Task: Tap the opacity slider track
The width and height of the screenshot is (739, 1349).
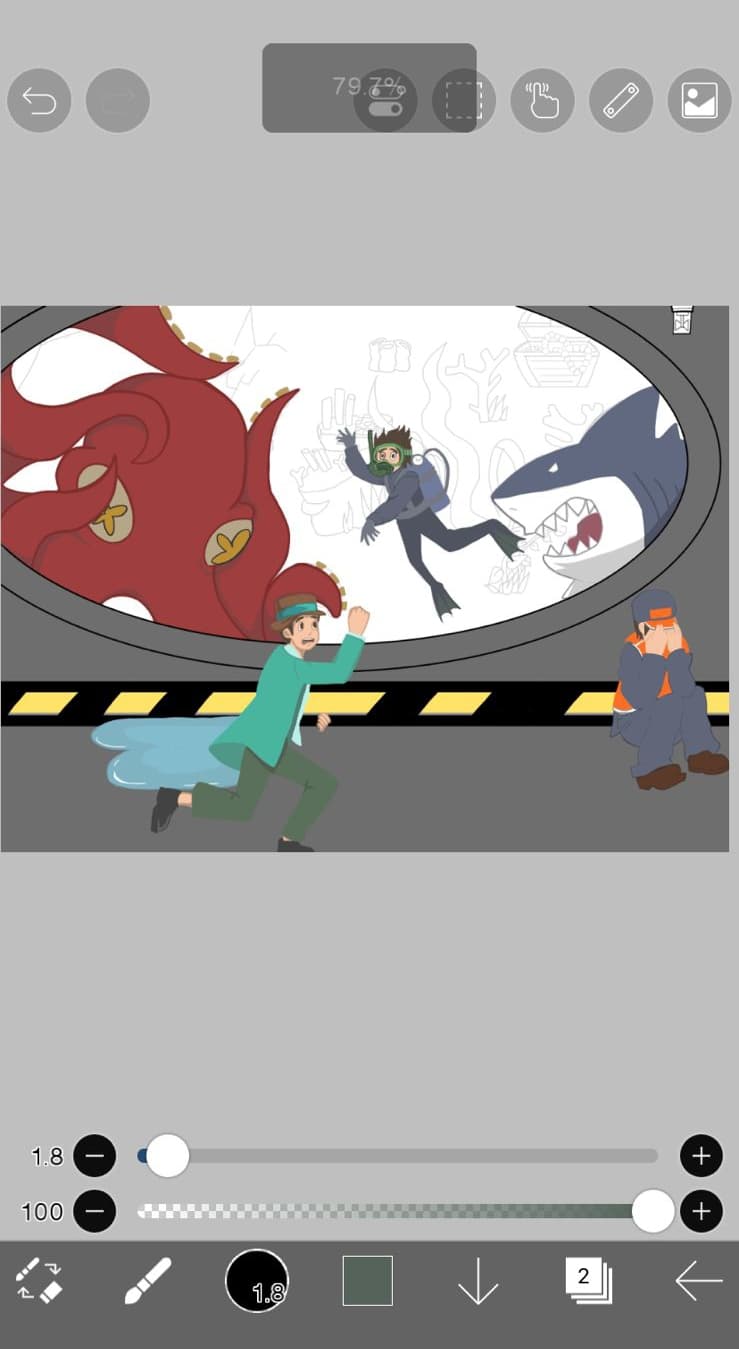Action: point(400,1212)
